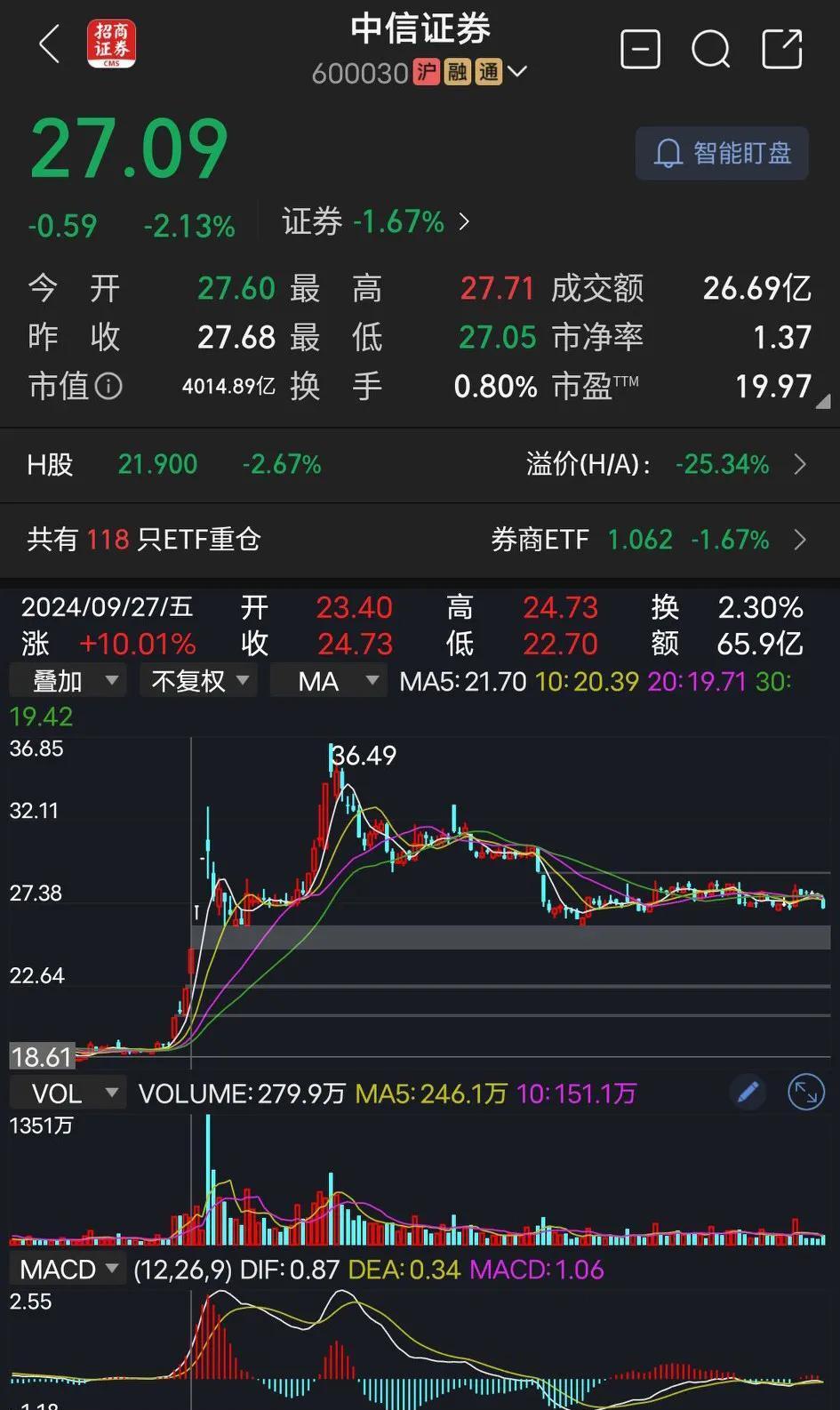The width and height of the screenshot is (840, 1410).
Task: Open the 智能盯盘 smart monitoring button
Action: coord(722,153)
